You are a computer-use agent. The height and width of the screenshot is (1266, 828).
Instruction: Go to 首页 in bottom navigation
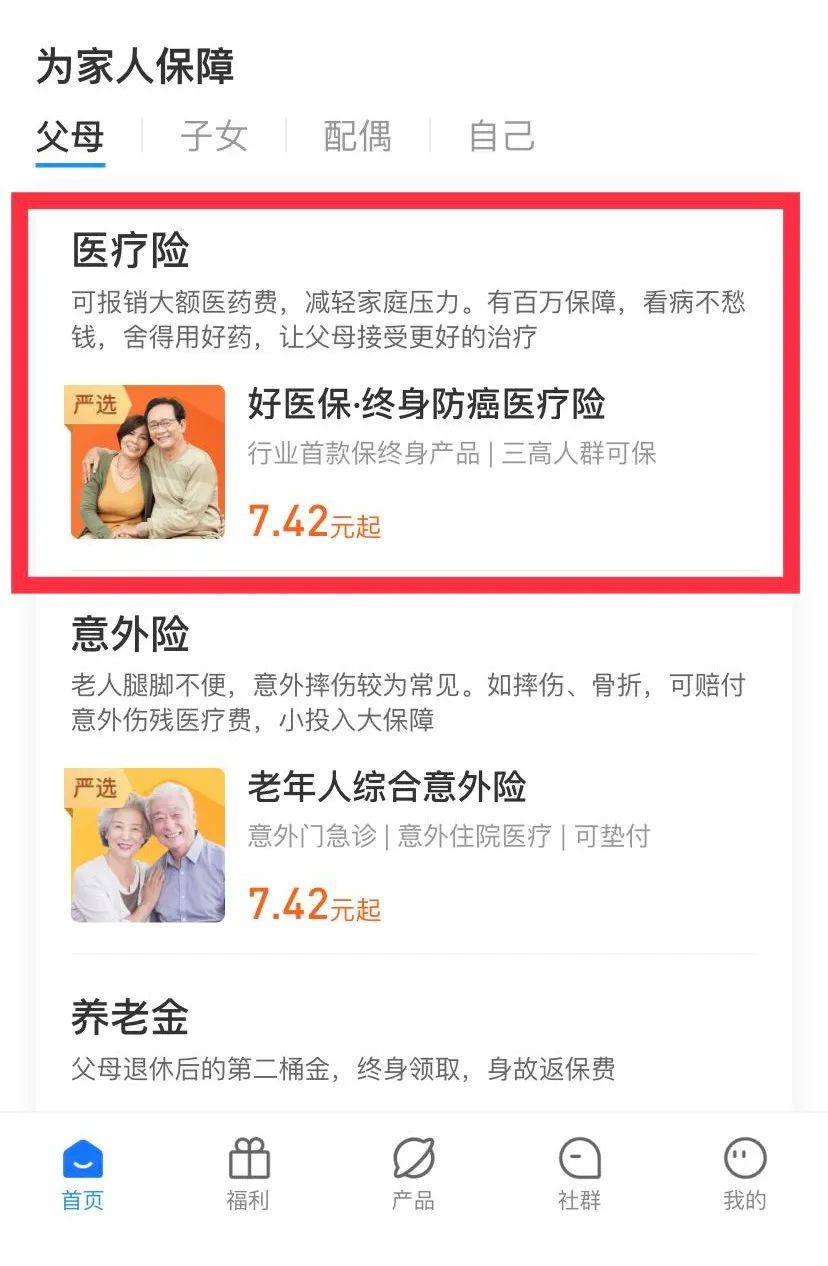coord(83,1175)
